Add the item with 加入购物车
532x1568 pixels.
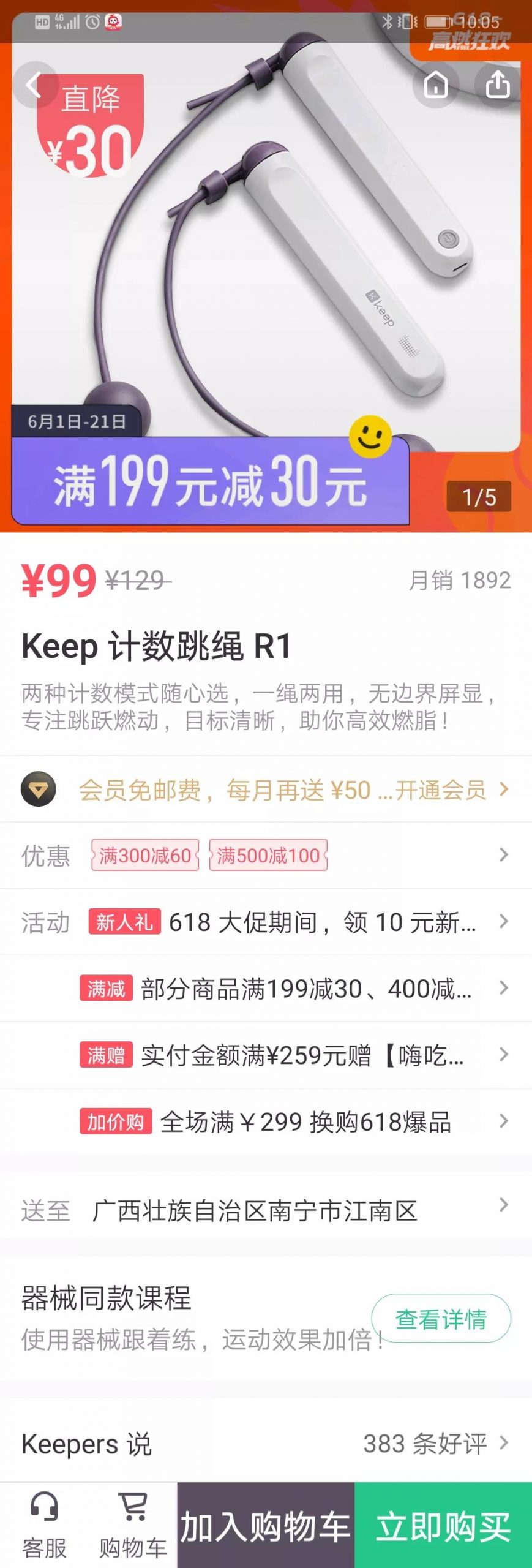click(266, 1526)
